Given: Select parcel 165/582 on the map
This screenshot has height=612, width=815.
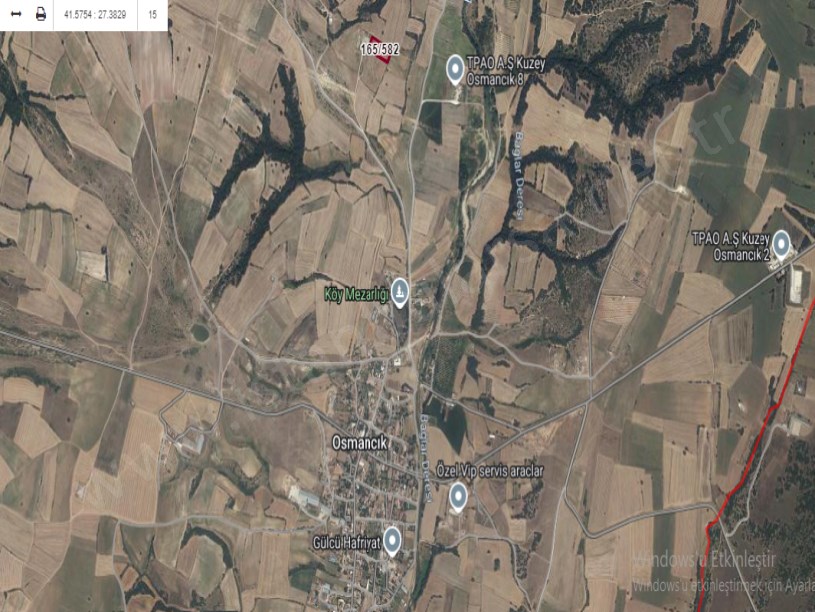Looking at the screenshot, I should pos(379,48).
